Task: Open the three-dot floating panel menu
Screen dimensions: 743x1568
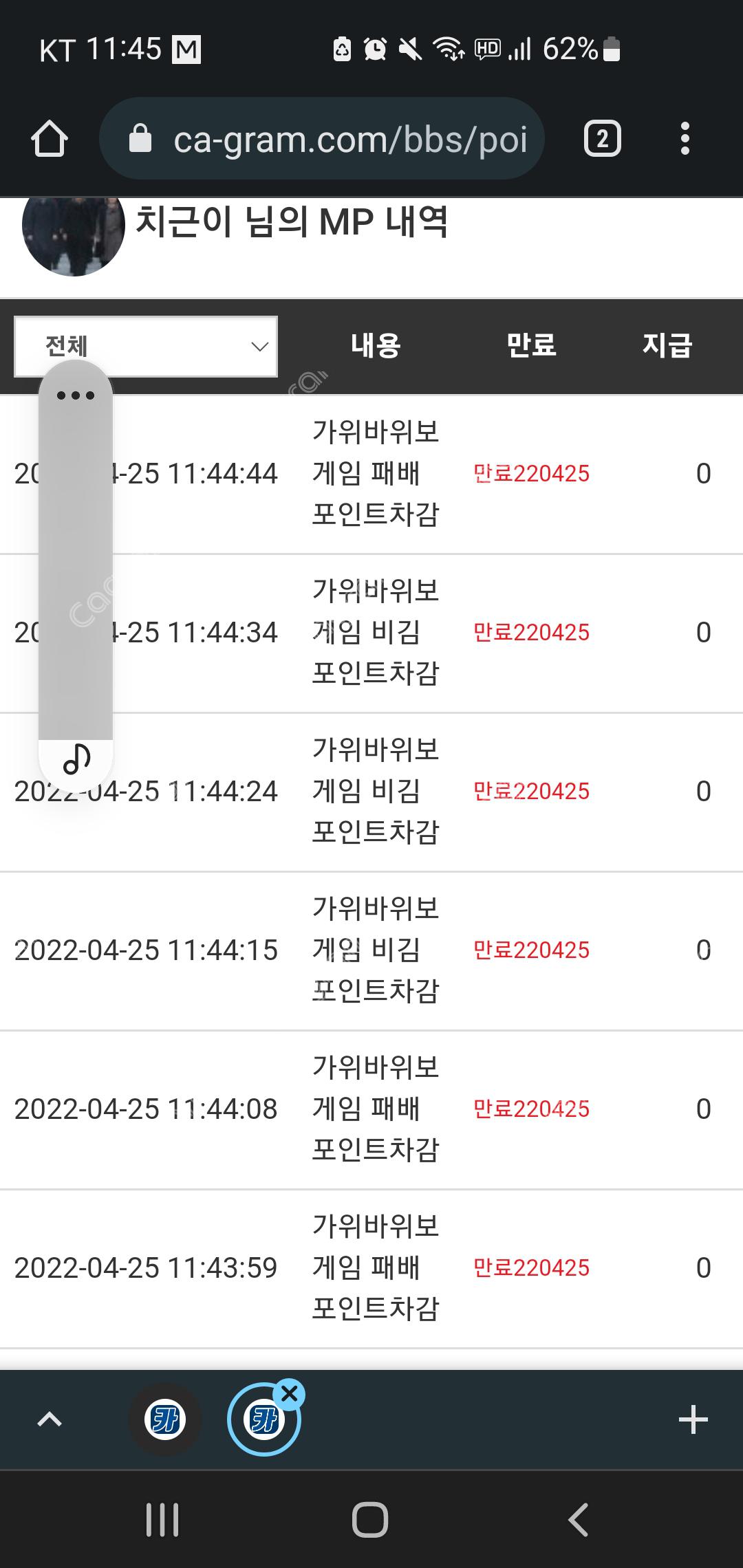Action: [x=76, y=395]
